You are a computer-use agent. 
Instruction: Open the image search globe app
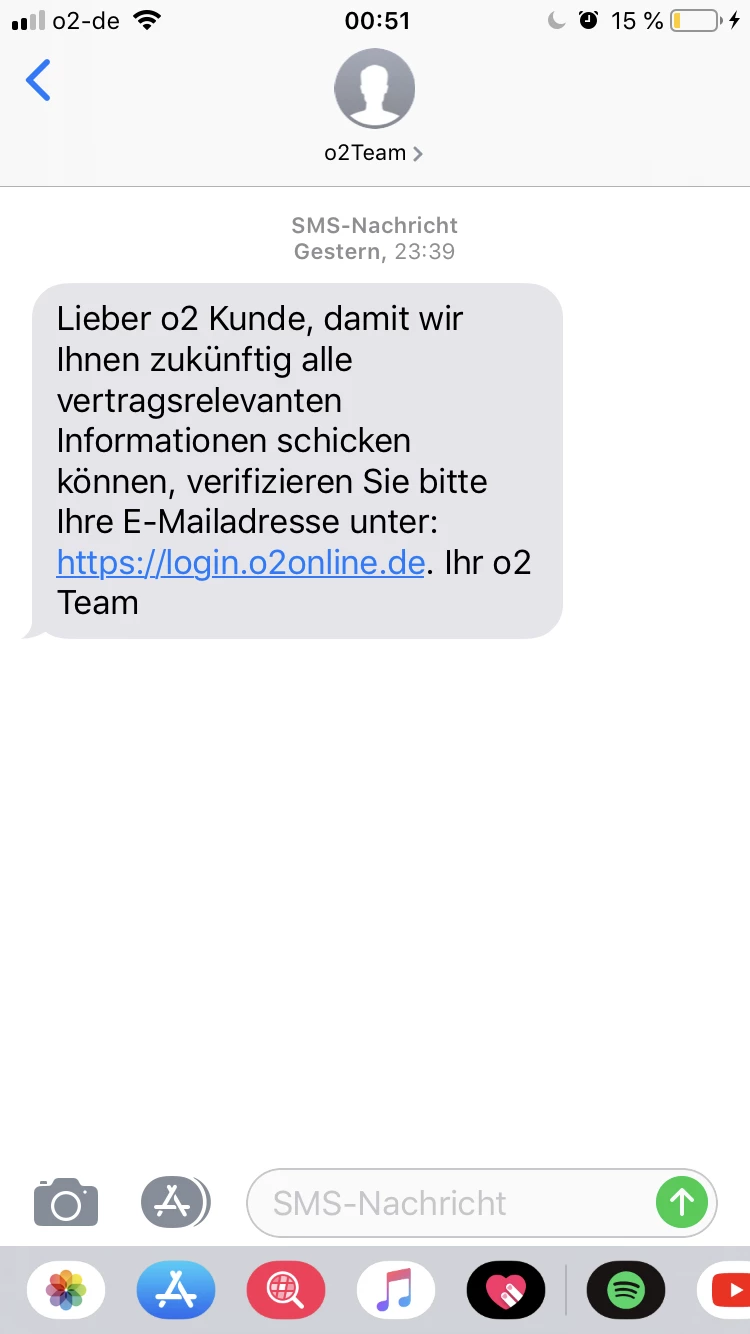pos(286,1290)
